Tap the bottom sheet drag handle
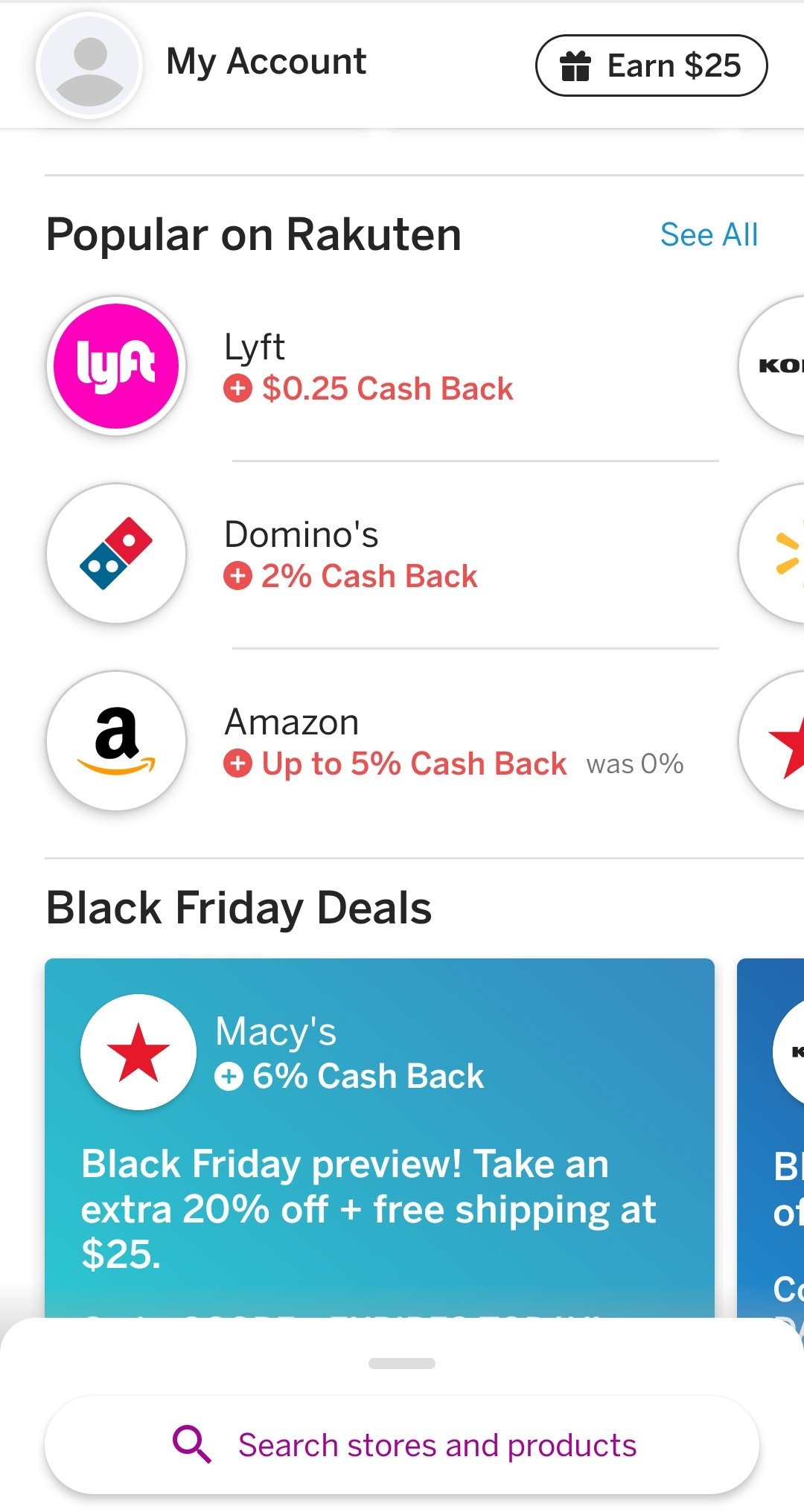Viewport: 804px width, 1512px height. point(402,1364)
